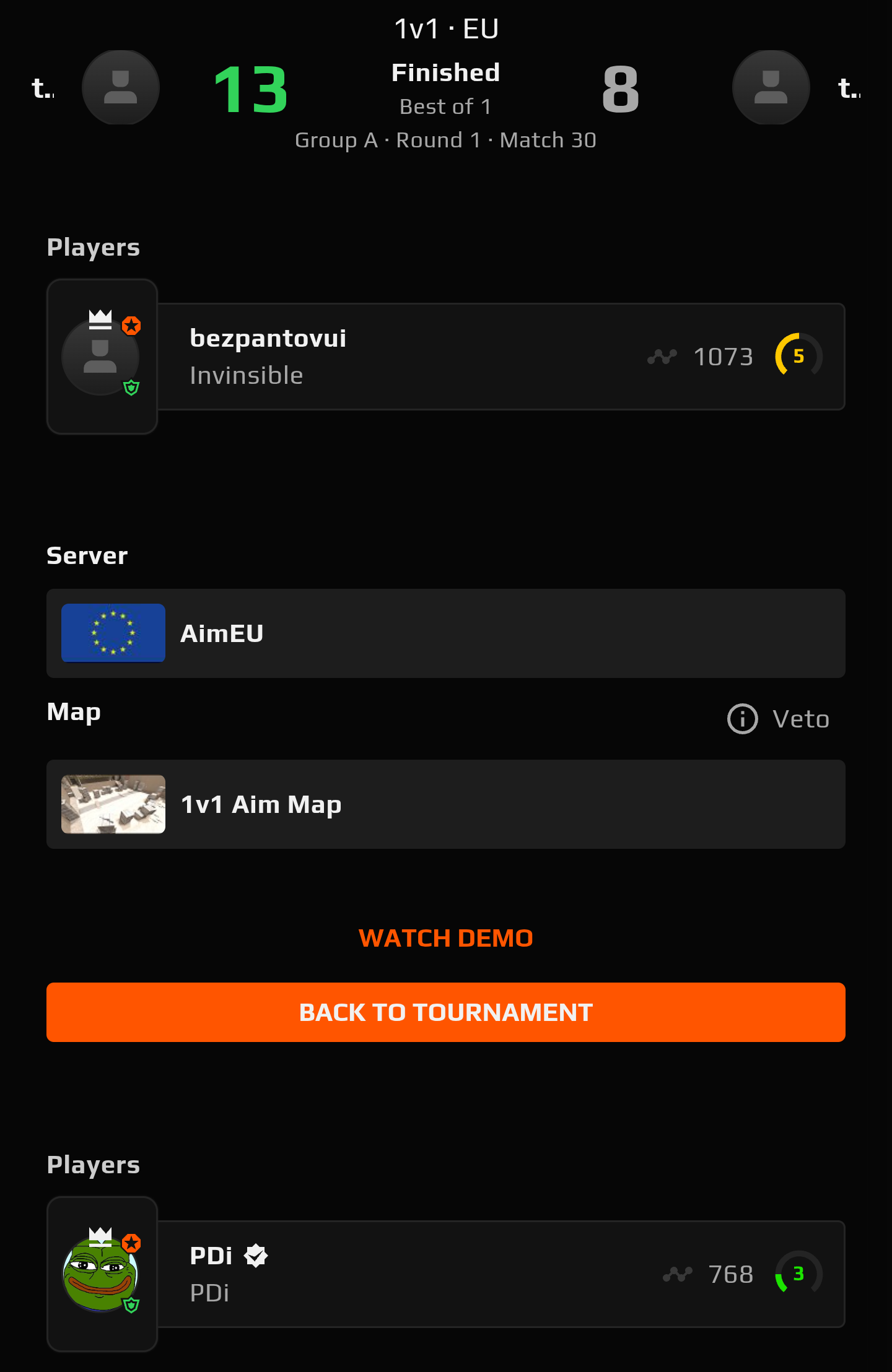Image resolution: width=892 pixels, height=1372 pixels.
Task: Open PDi's player profile row
Action: (x=446, y=1274)
